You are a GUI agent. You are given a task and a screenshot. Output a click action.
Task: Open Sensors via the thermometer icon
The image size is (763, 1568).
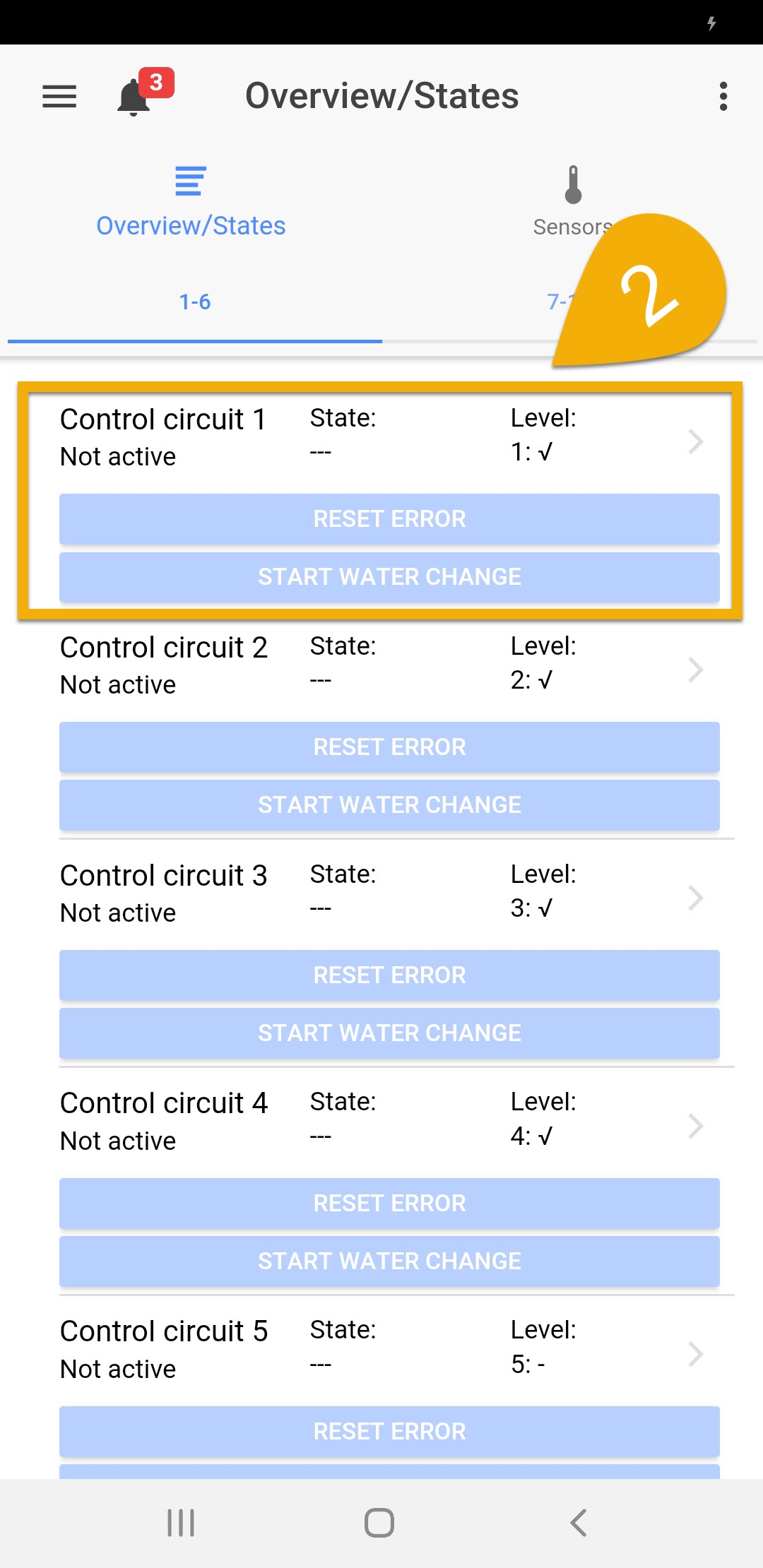(573, 185)
